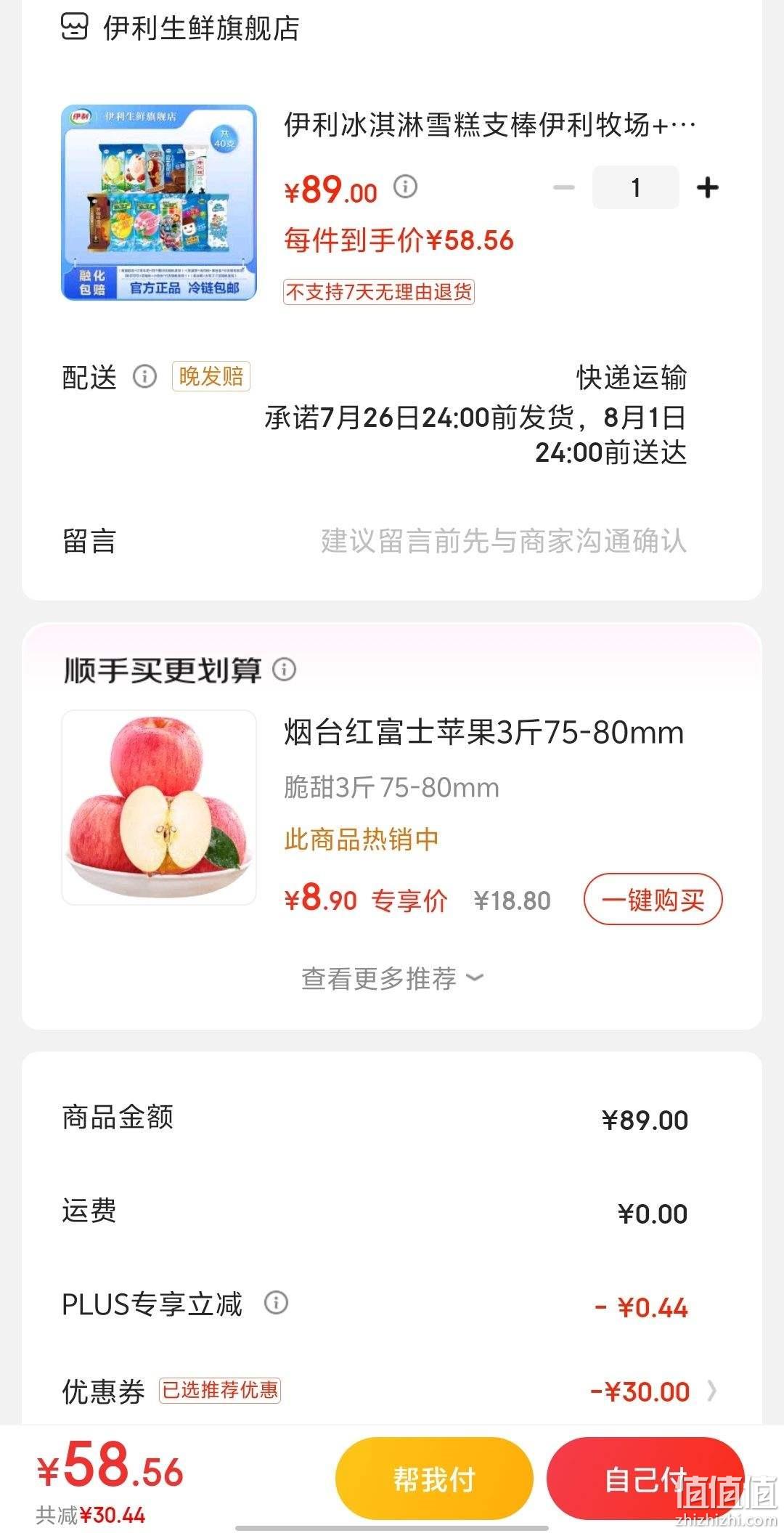Choose 帮我付 to have someone pay
The height and width of the screenshot is (1533, 784).
434,1479
